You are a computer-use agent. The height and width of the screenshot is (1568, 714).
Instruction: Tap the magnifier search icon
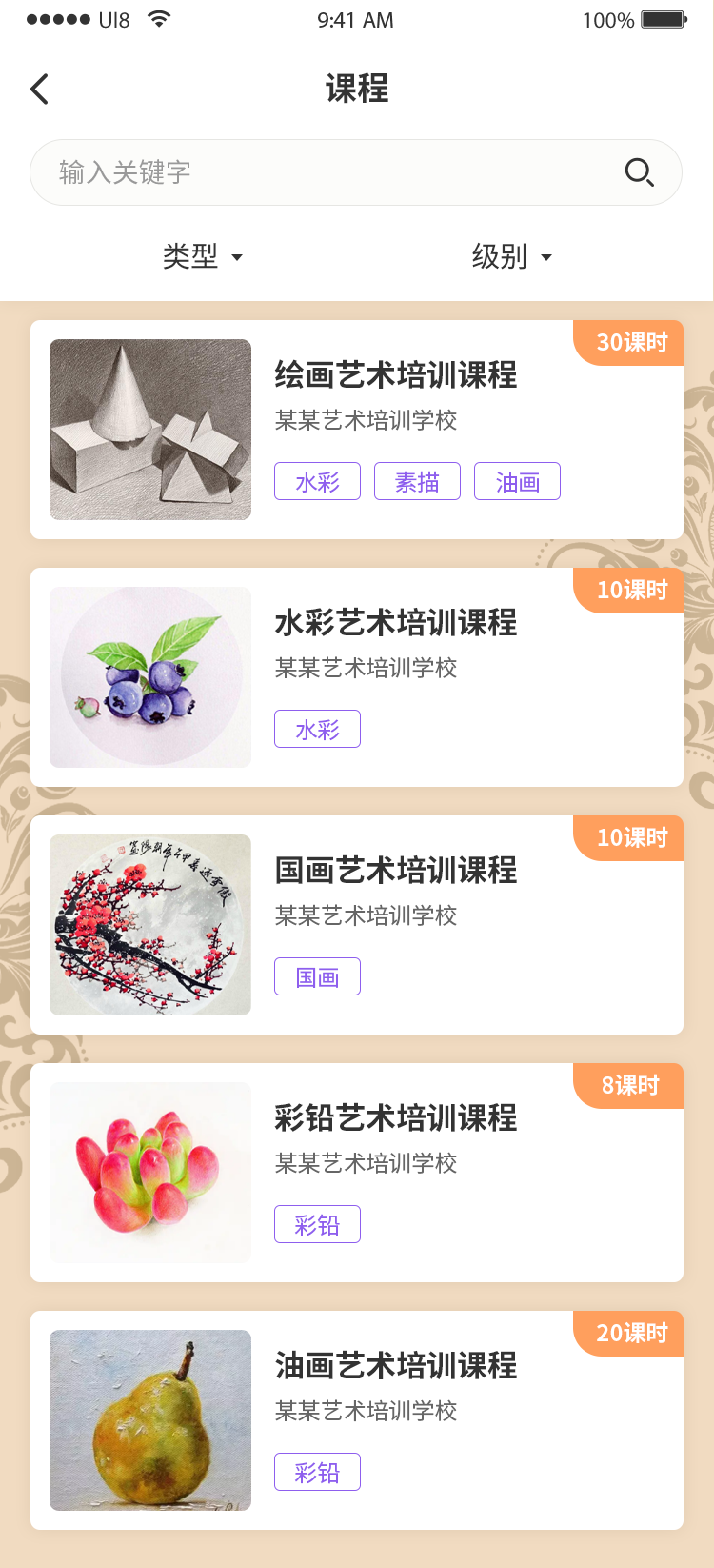click(639, 172)
